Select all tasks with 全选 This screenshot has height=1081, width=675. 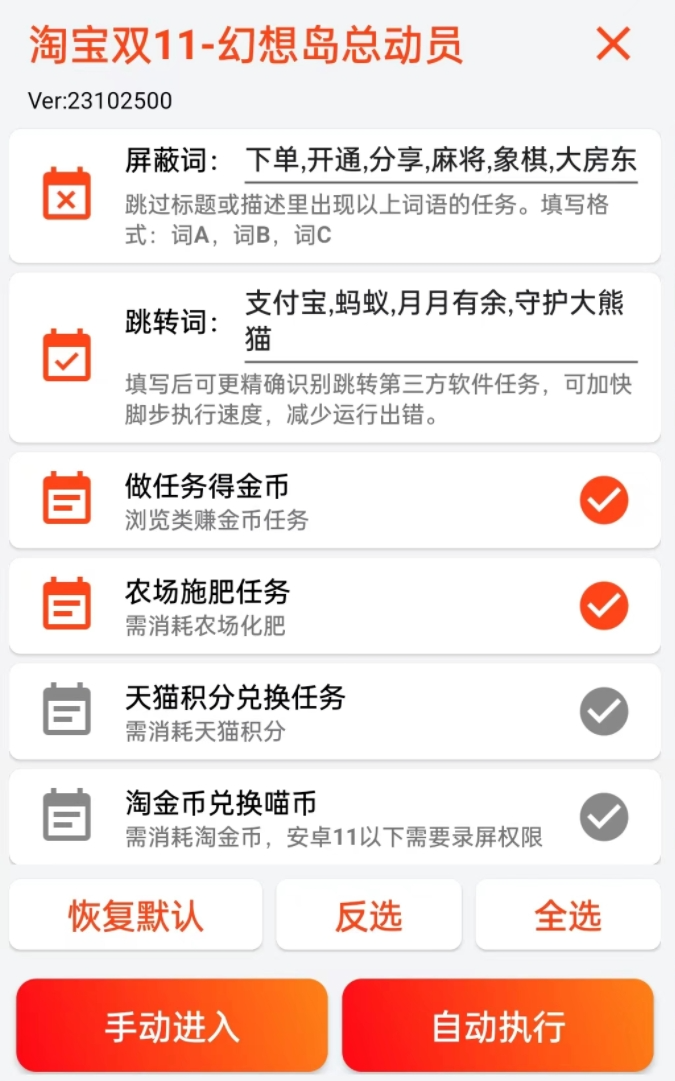coord(568,915)
